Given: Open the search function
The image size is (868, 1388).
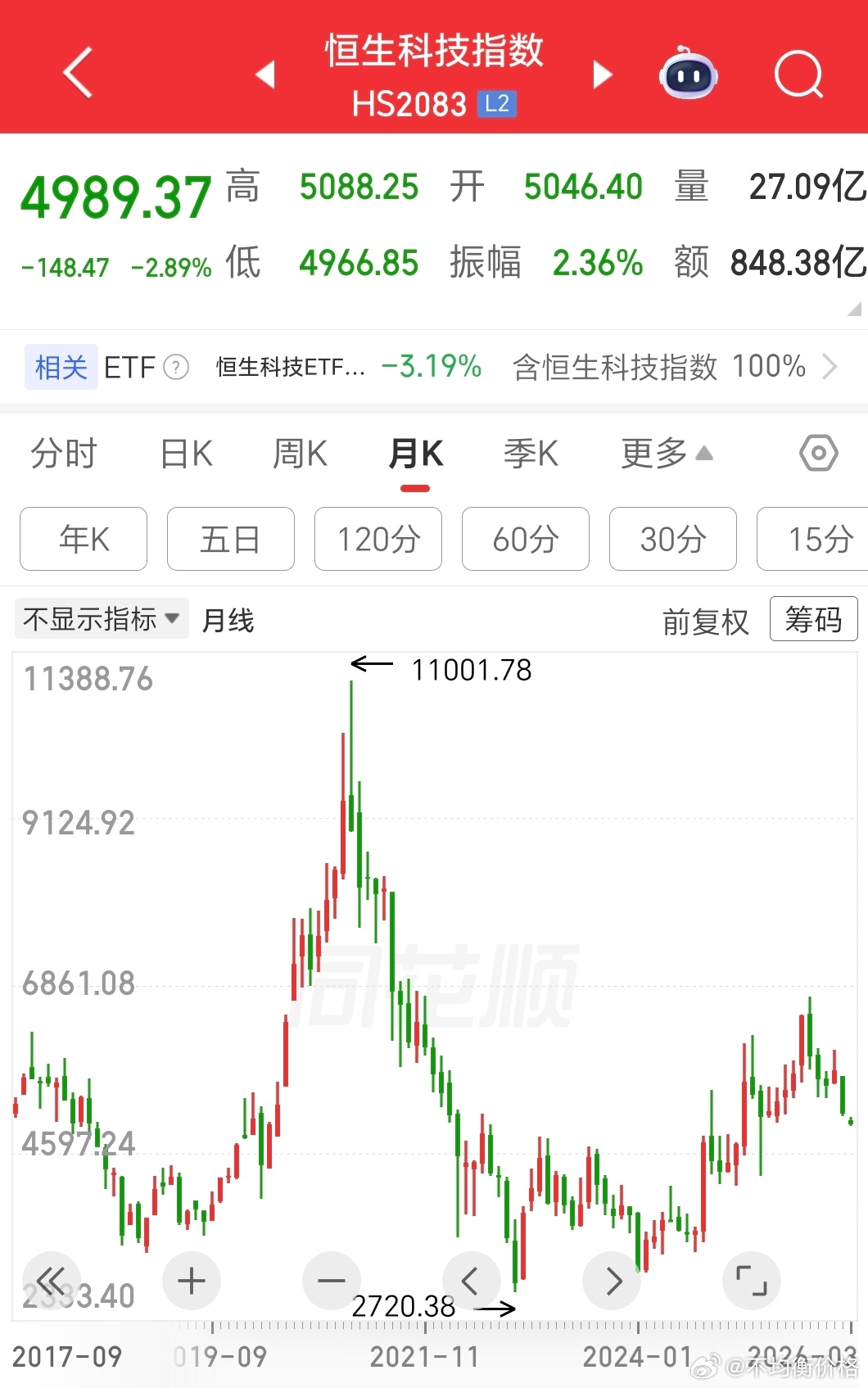Looking at the screenshot, I should click(x=798, y=74).
